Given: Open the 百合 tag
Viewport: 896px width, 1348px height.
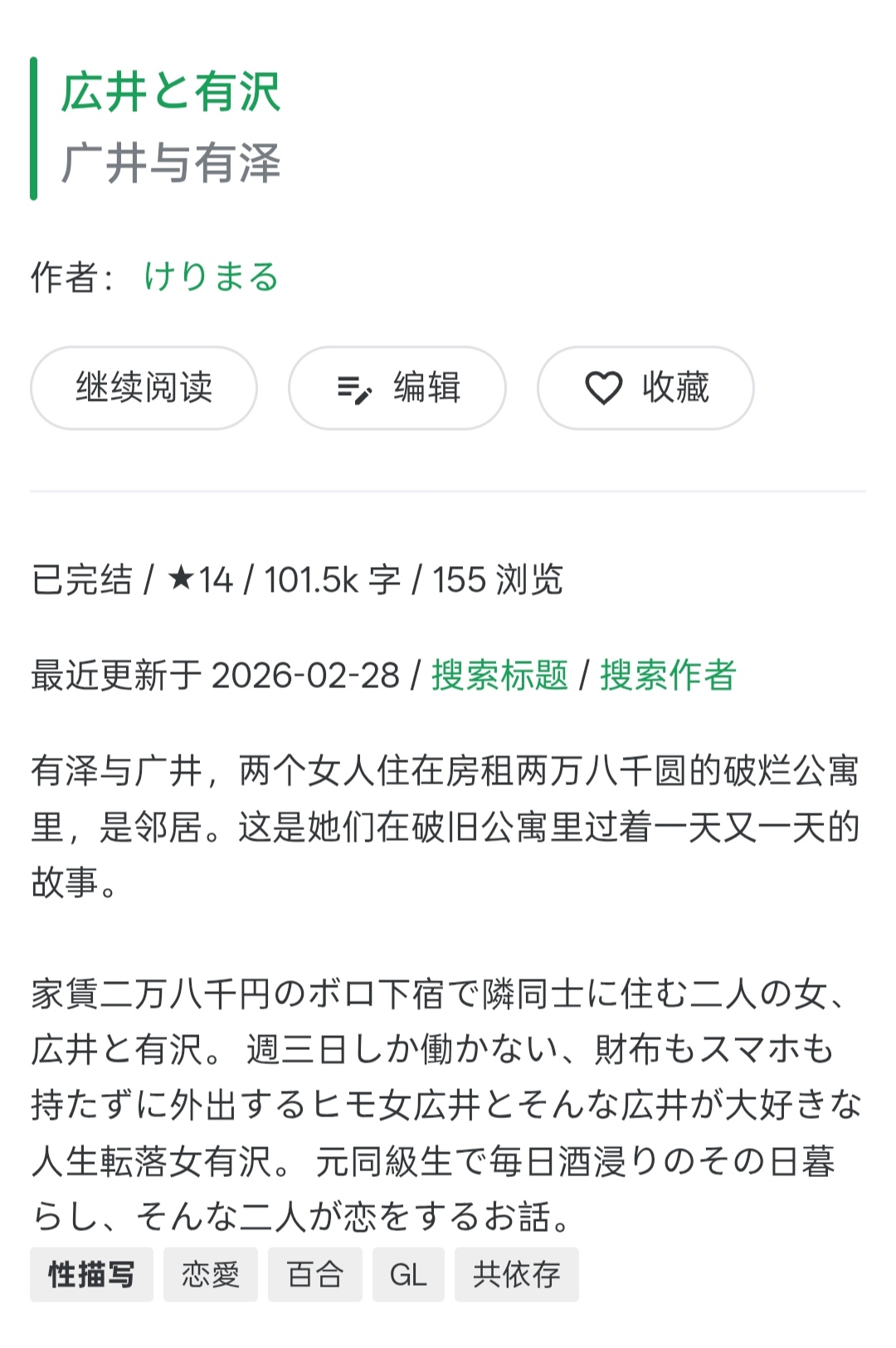Looking at the screenshot, I should coord(315,1274).
